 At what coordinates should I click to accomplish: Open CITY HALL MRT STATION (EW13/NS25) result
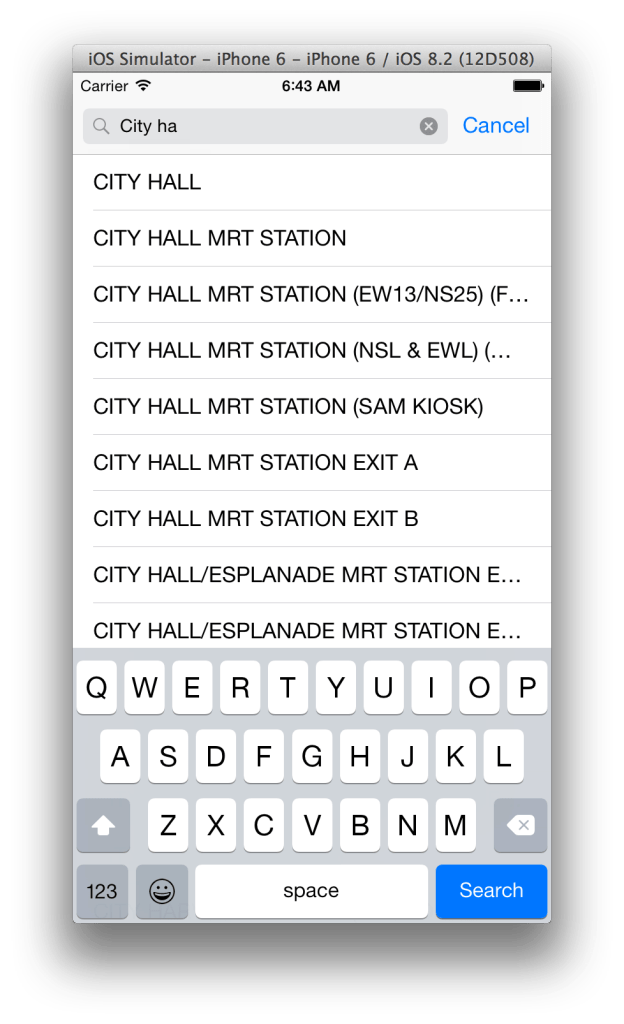pyautogui.click(x=310, y=294)
